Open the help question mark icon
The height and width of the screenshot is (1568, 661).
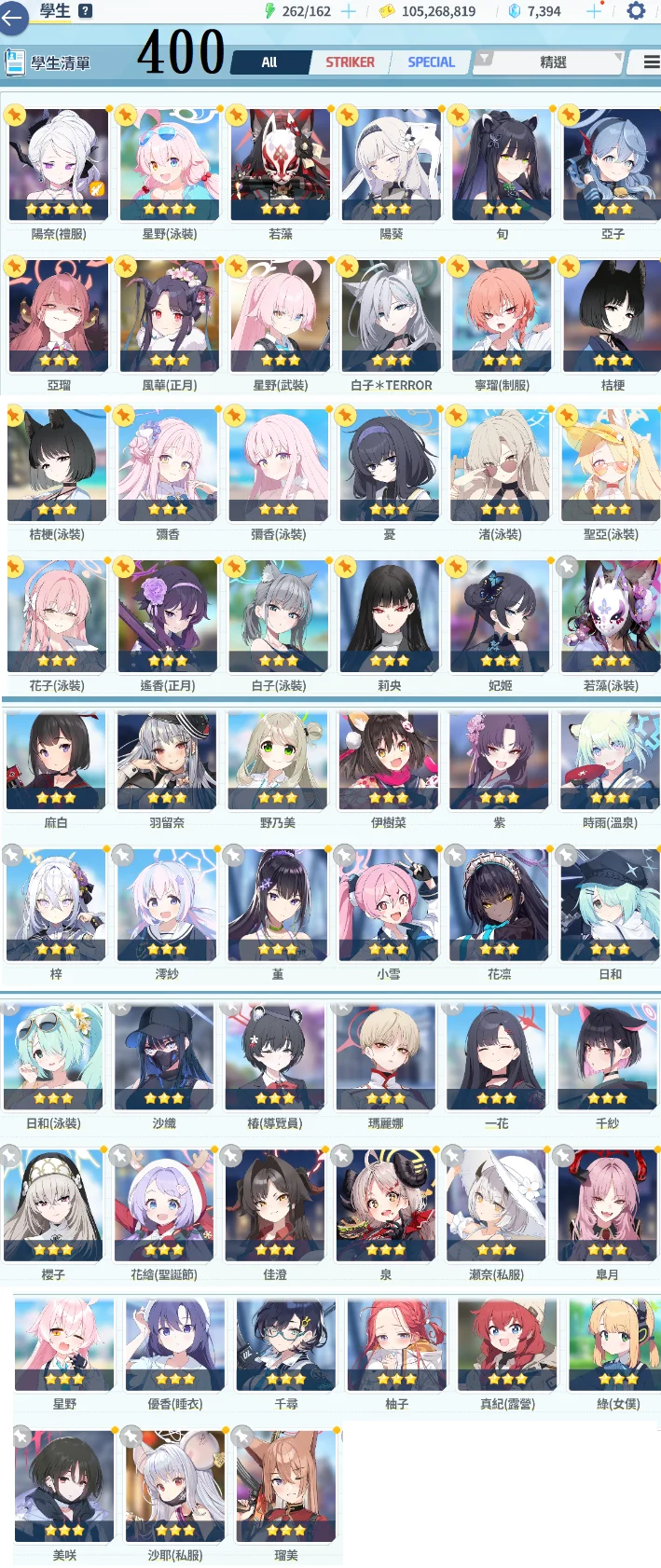pyautogui.click(x=86, y=11)
